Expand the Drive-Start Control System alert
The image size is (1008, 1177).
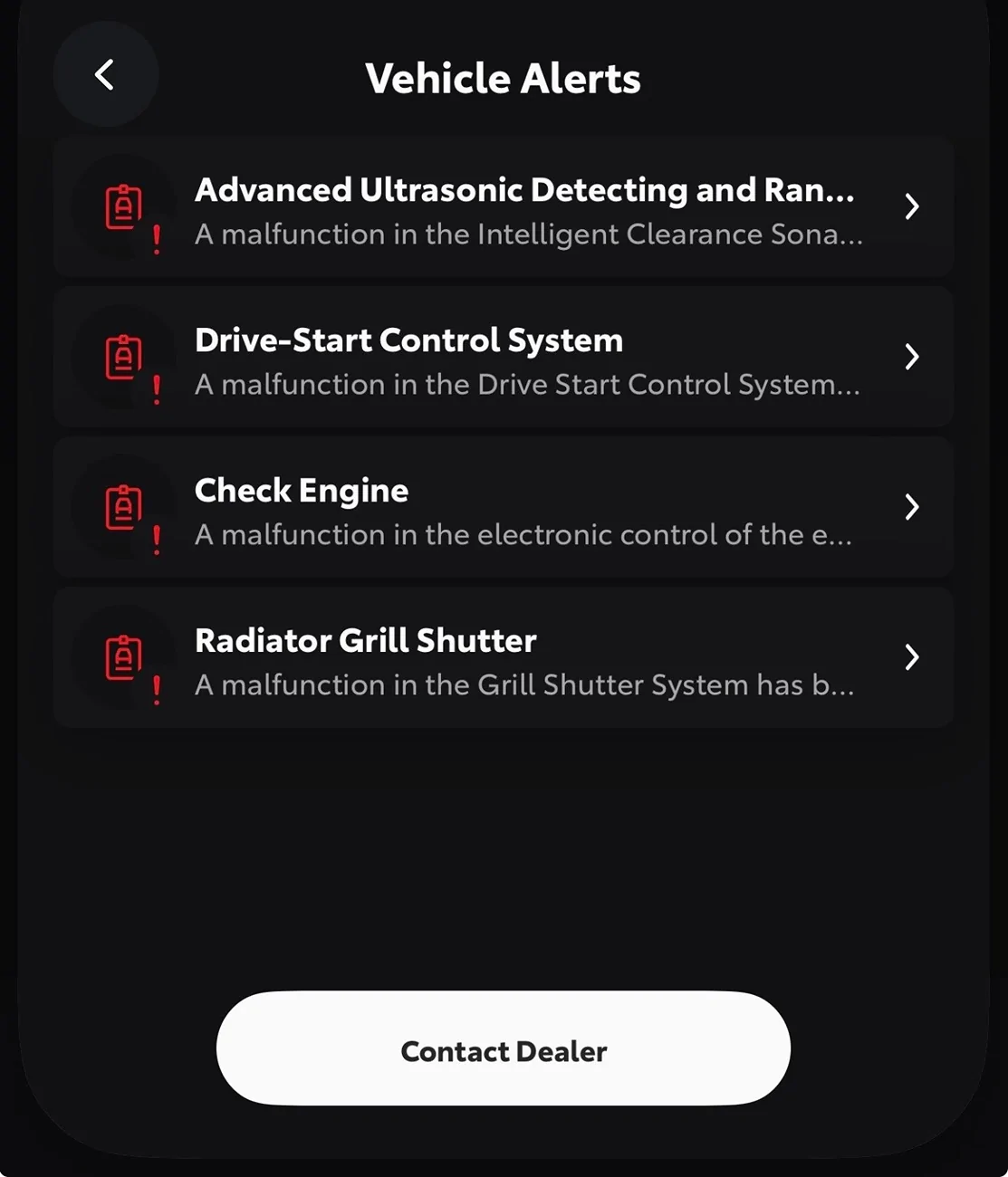point(912,357)
